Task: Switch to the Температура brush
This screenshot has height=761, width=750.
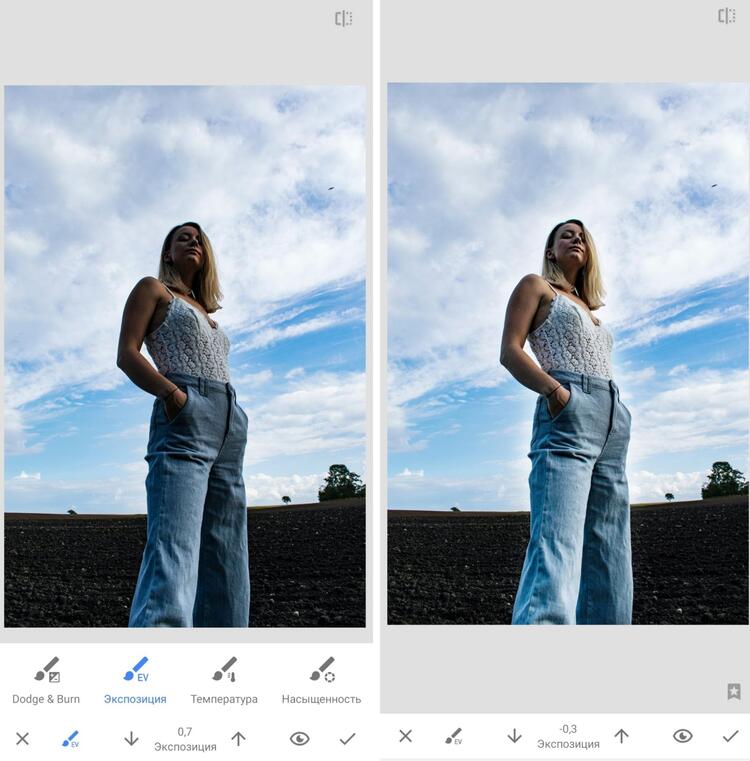Action: click(224, 678)
